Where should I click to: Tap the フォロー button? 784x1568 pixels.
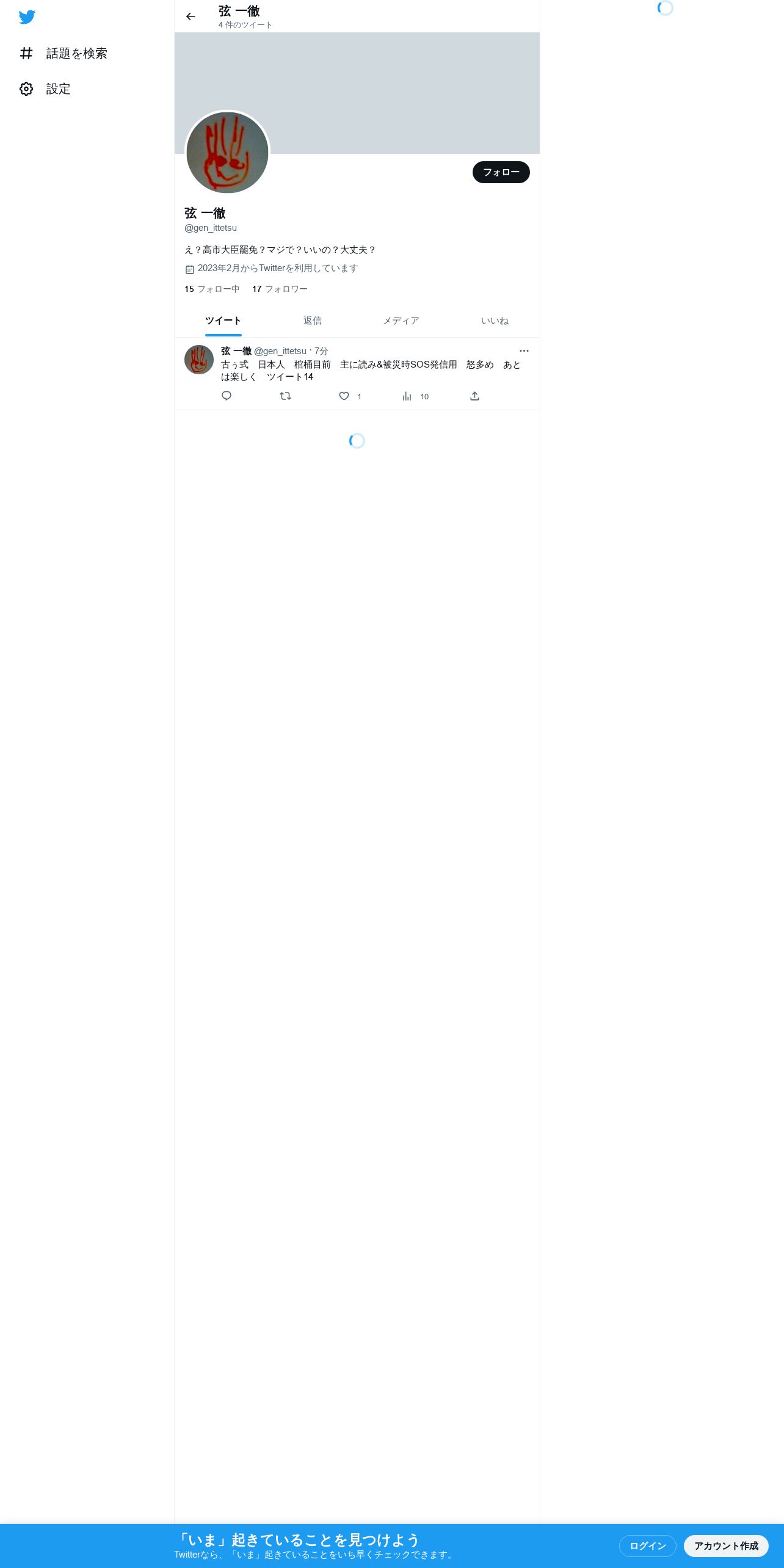click(x=501, y=172)
